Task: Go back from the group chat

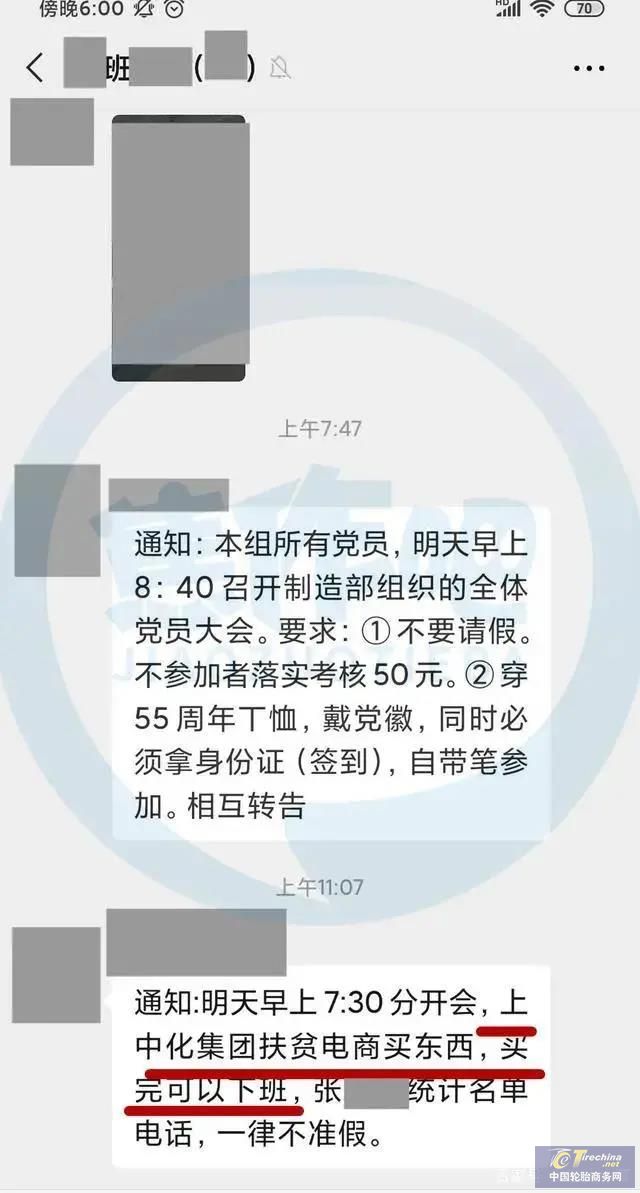Action: [35, 68]
